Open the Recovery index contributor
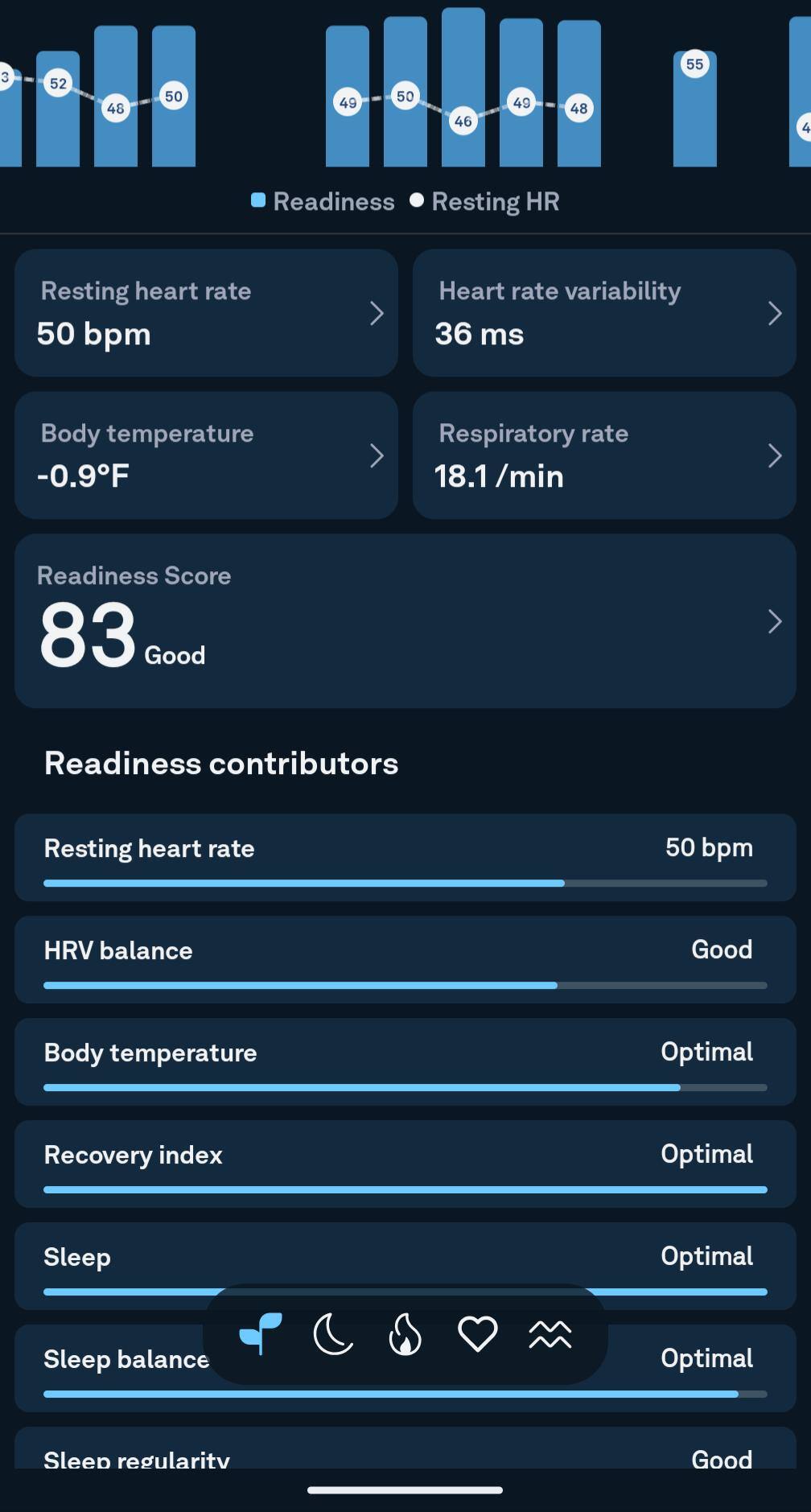 pyautogui.click(x=405, y=1164)
